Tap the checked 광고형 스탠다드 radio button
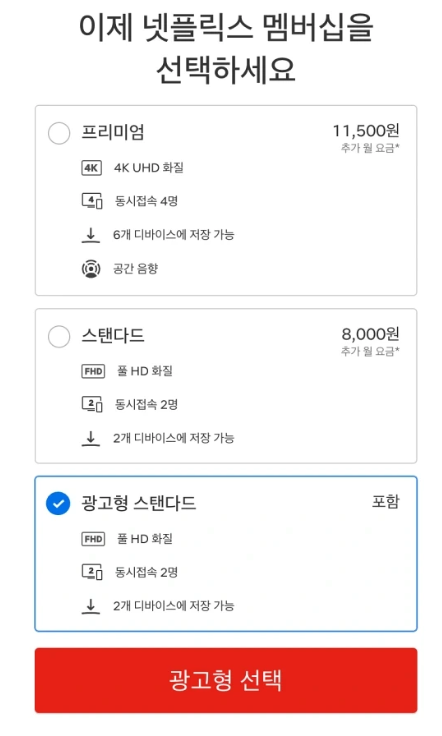Screen dimensions: 442x736 point(58,504)
